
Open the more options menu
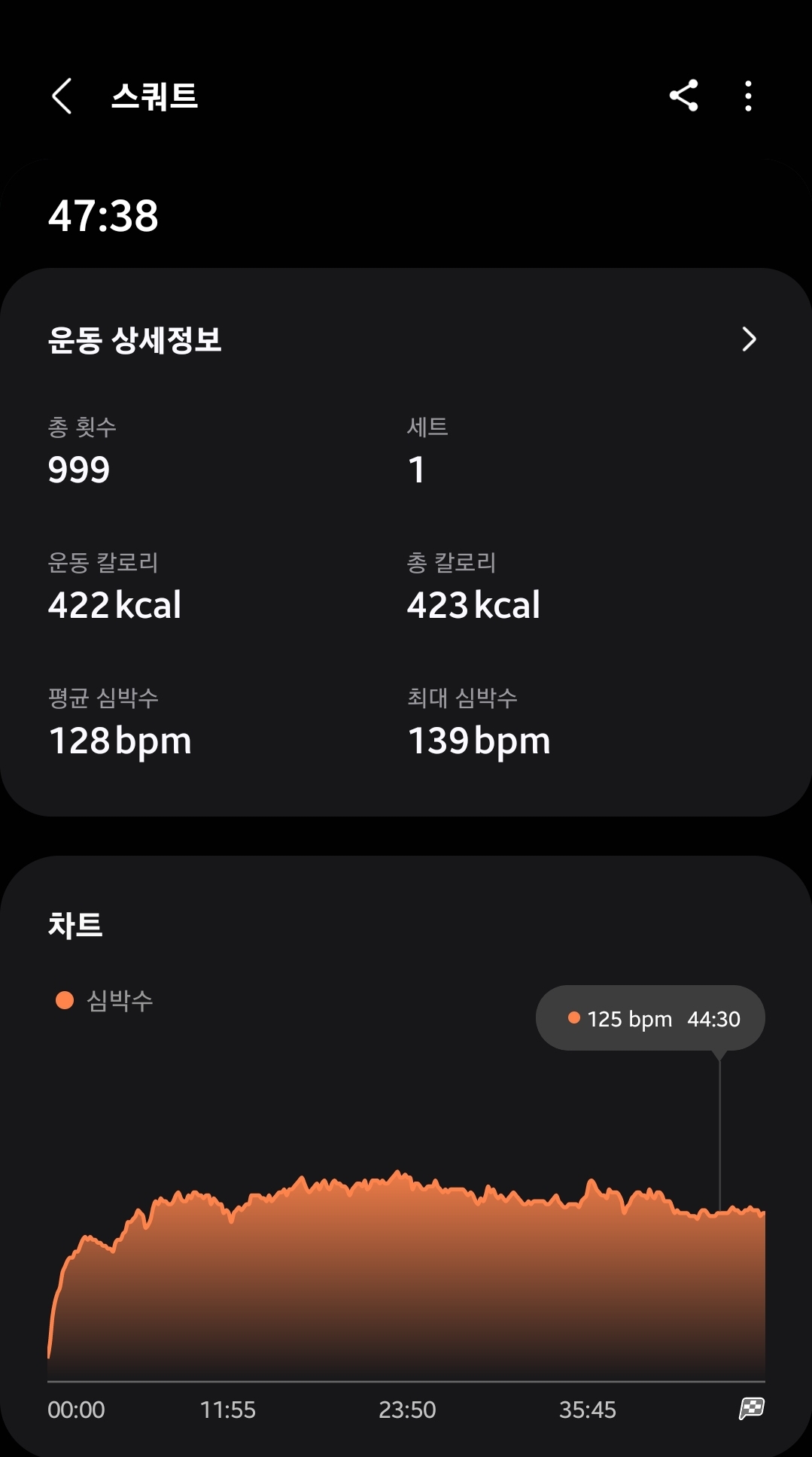click(x=747, y=96)
